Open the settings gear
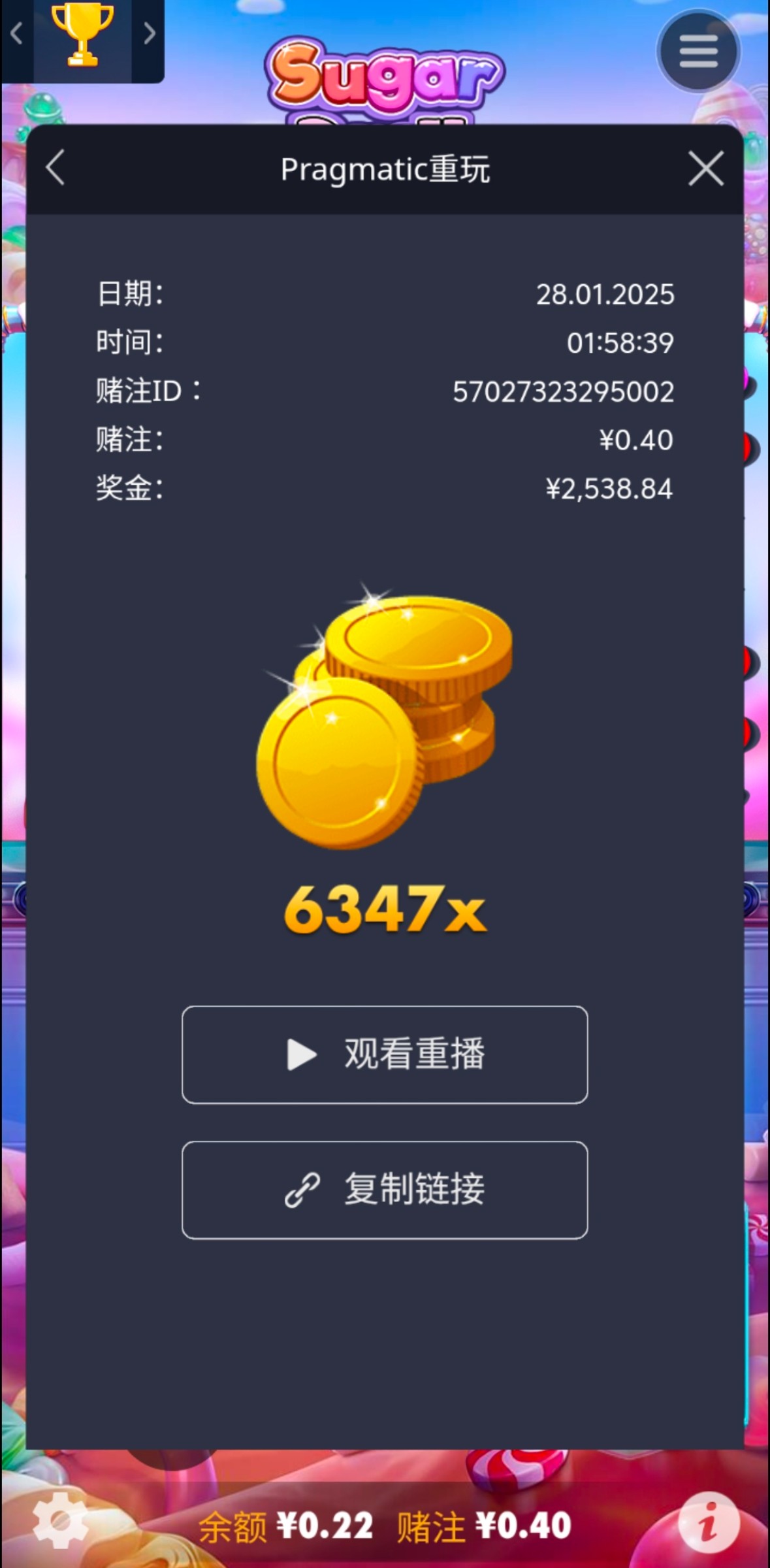The height and width of the screenshot is (1568, 770). click(60, 1520)
